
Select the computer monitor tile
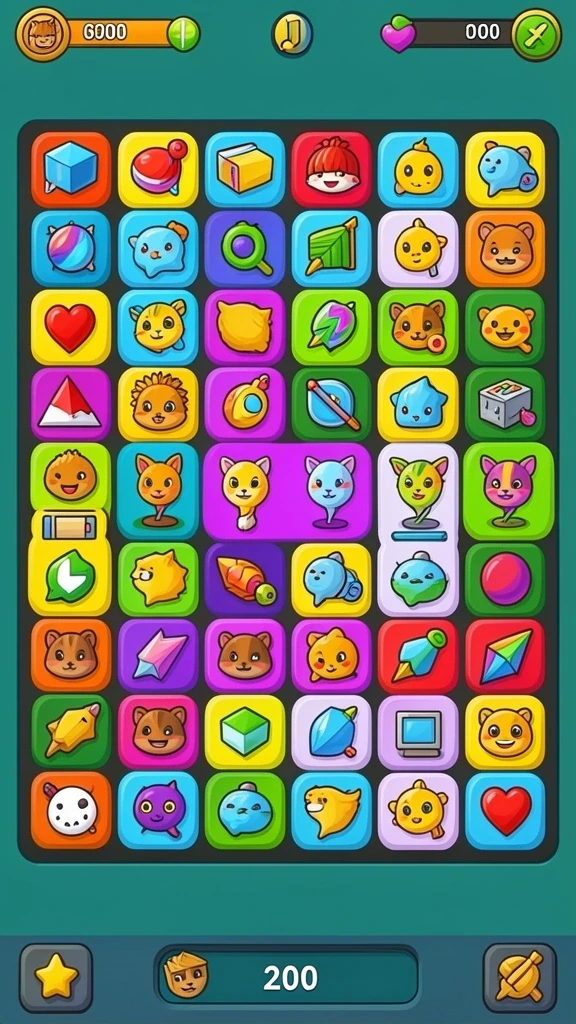pos(418,732)
